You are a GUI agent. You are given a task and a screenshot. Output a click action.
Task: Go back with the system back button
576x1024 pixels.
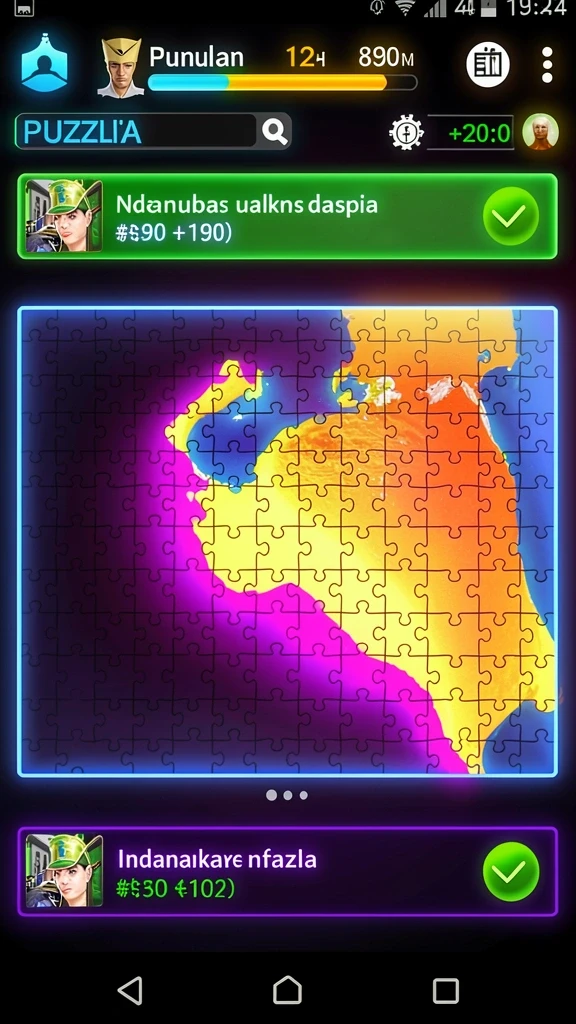point(130,990)
